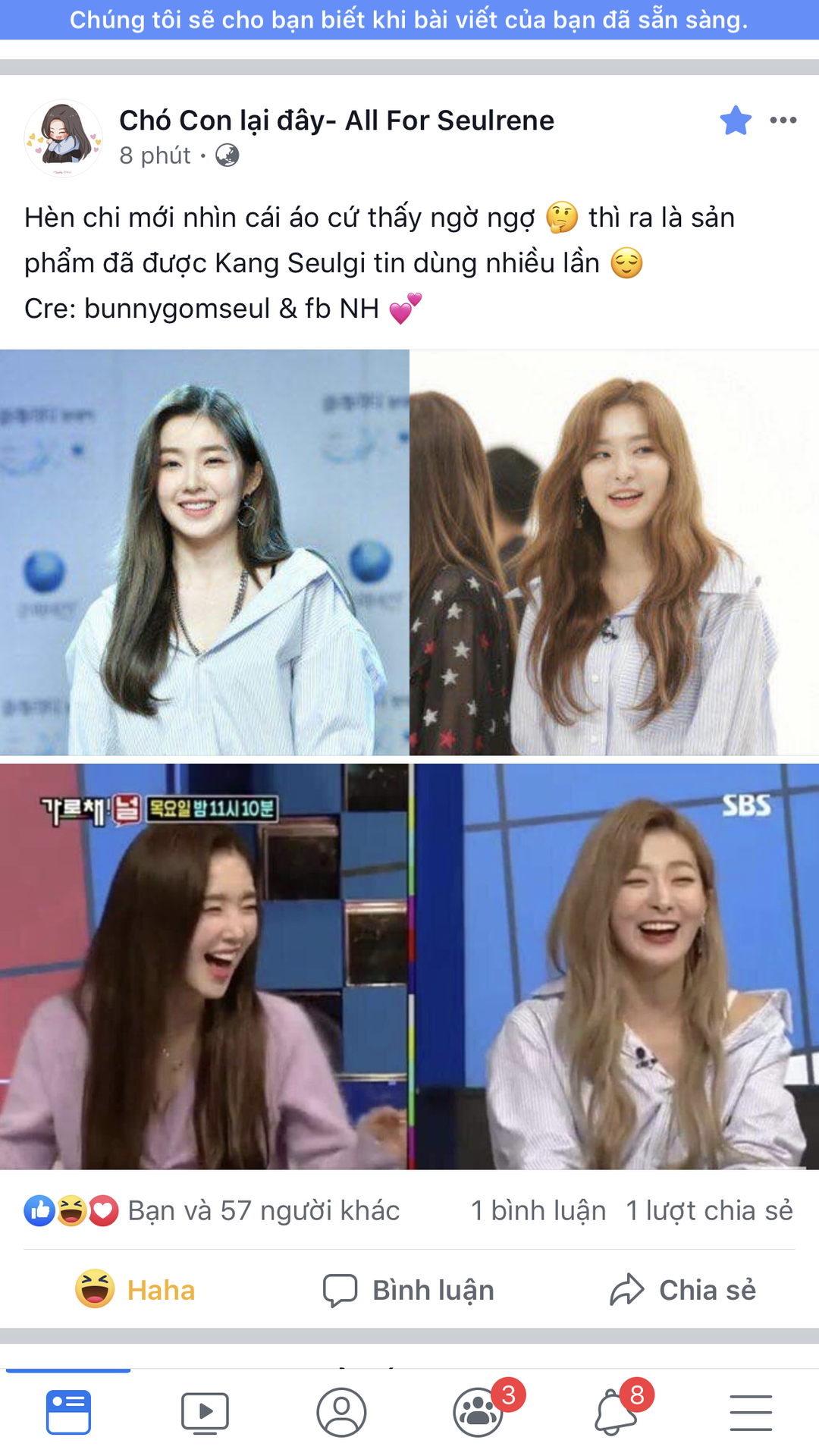819x1456 pixels.
Task: Open the Groups tab with 3 badge
Action: click(479, 1412)
